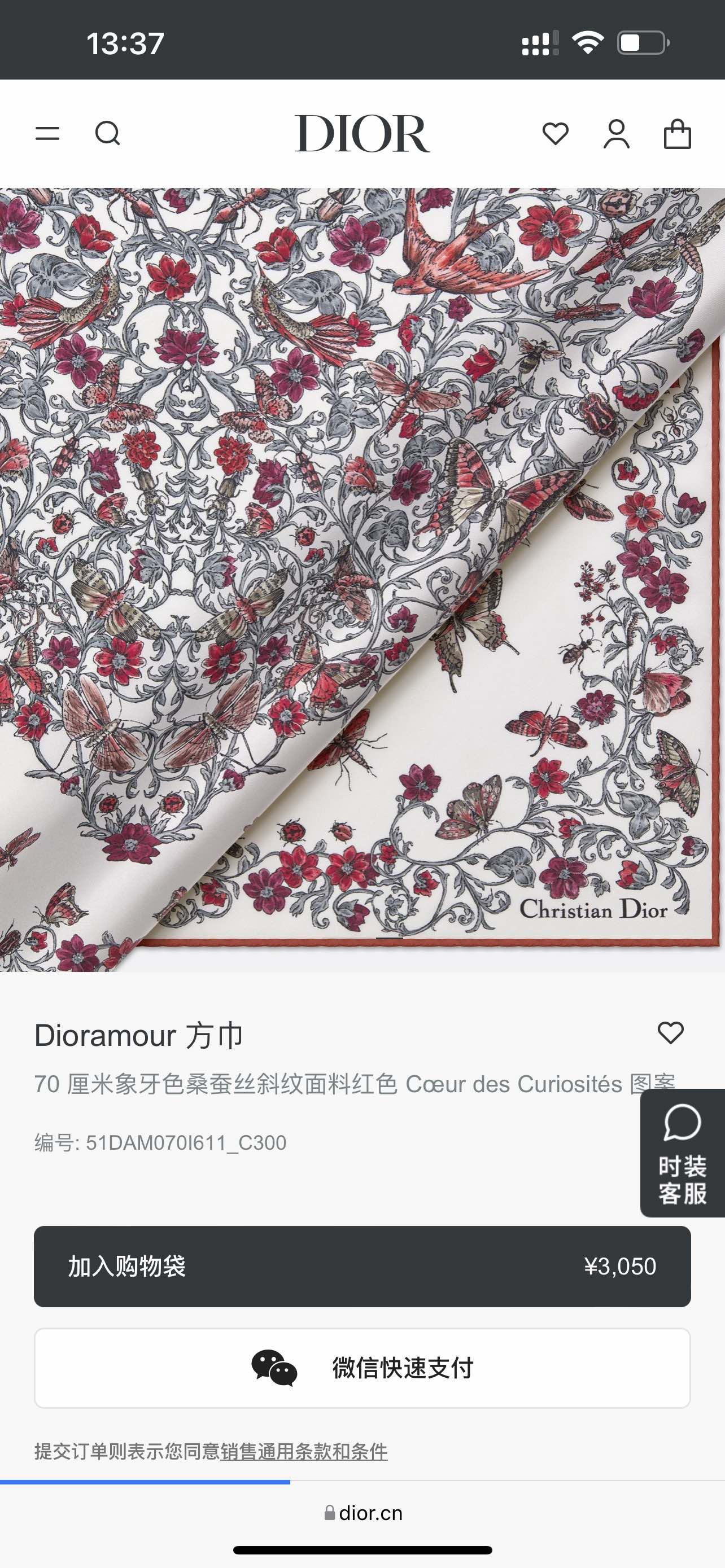View the scarf product image
The width and height of the screenshot is (725, 1568).
pyautogui.click(x=362, y=578)
